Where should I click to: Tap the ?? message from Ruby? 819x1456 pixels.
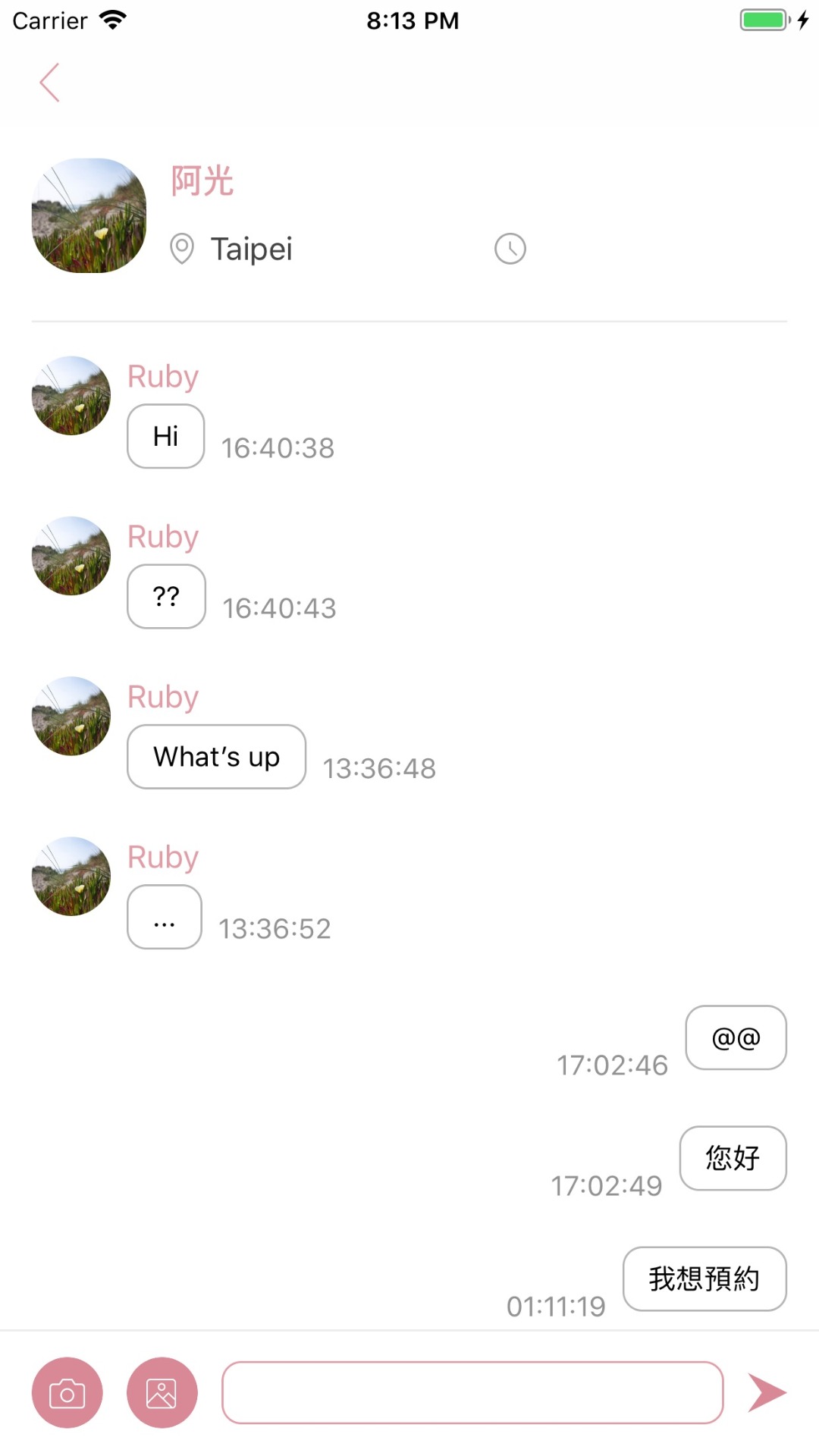[x=166, y=597]
